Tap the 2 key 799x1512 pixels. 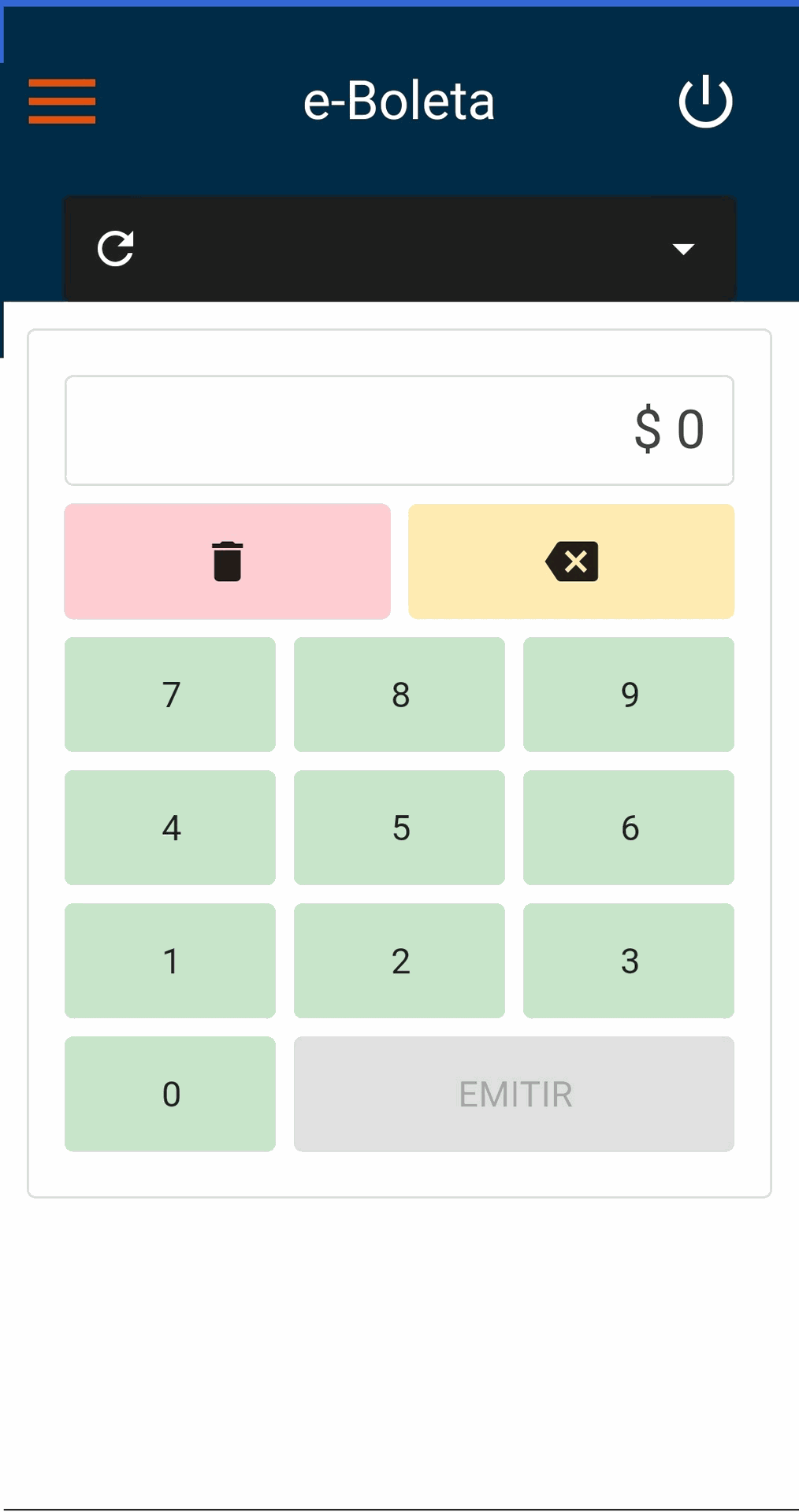[399, 961]
